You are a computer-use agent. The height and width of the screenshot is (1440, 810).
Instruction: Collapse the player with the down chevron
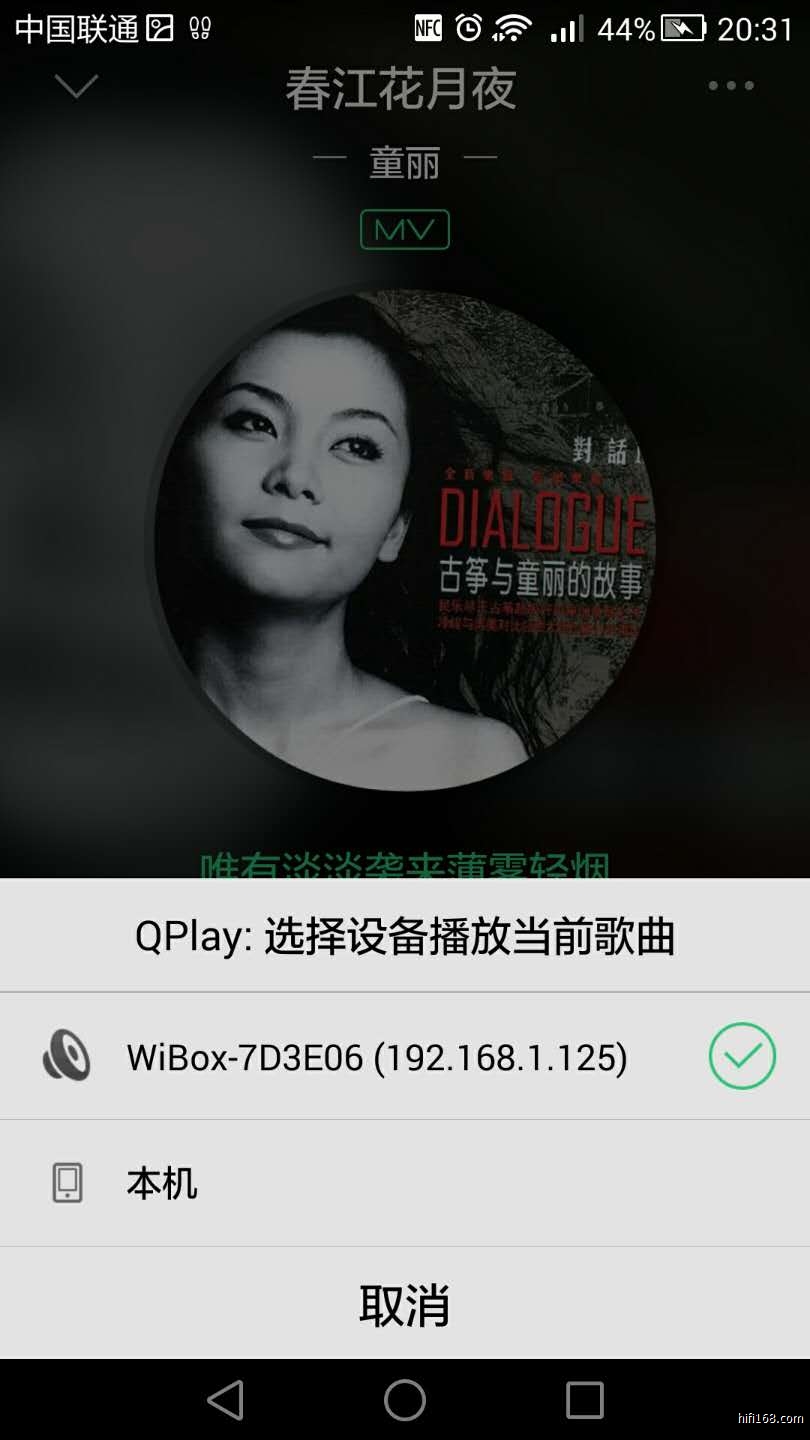click(76, 87)
